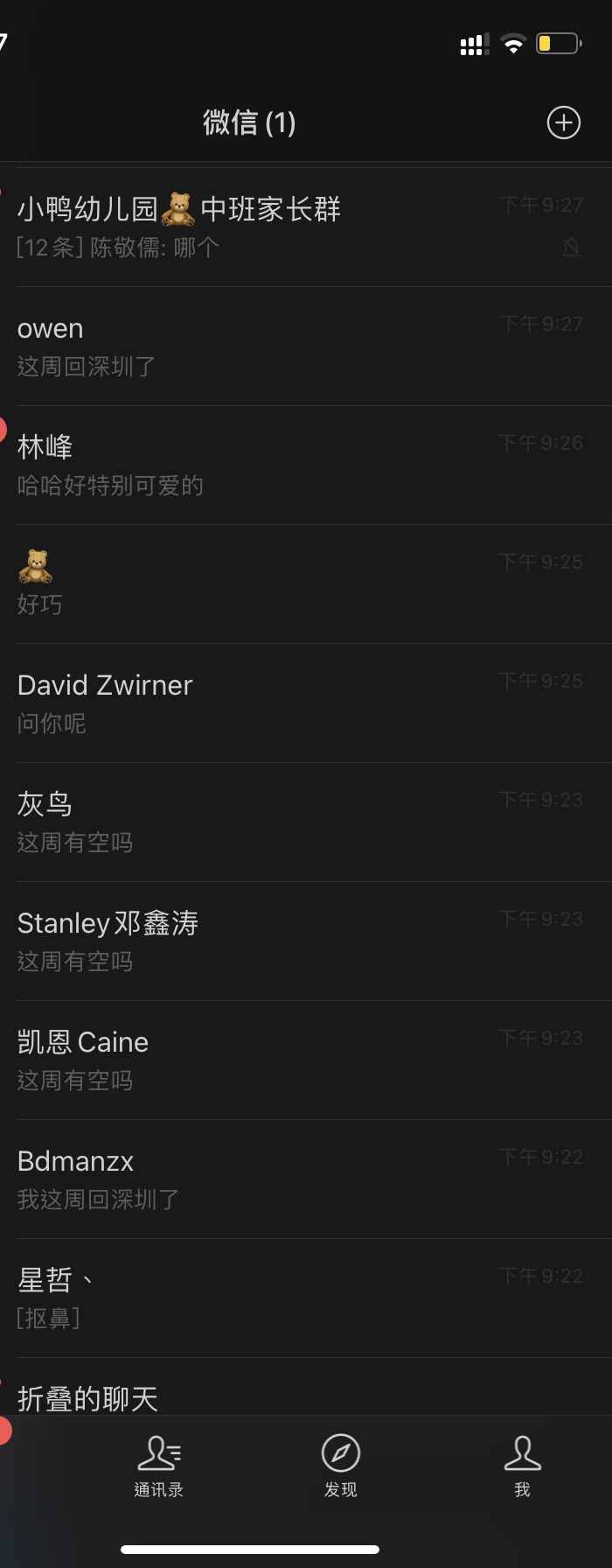Open the chat with David Zwirner
This screenshot has width=612, height=1568.
[306, 703]
